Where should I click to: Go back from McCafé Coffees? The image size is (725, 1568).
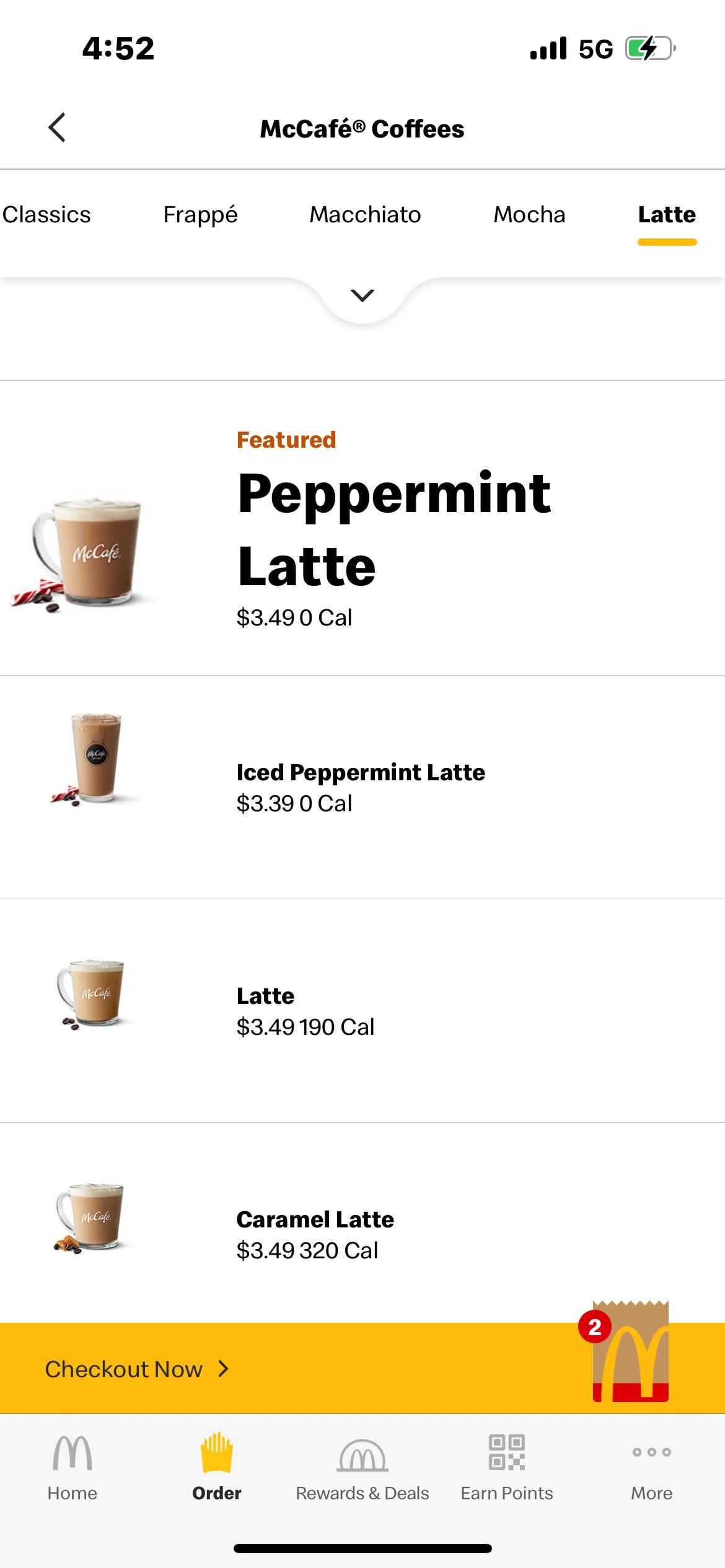pyautogui.click(x=57, y=128)
